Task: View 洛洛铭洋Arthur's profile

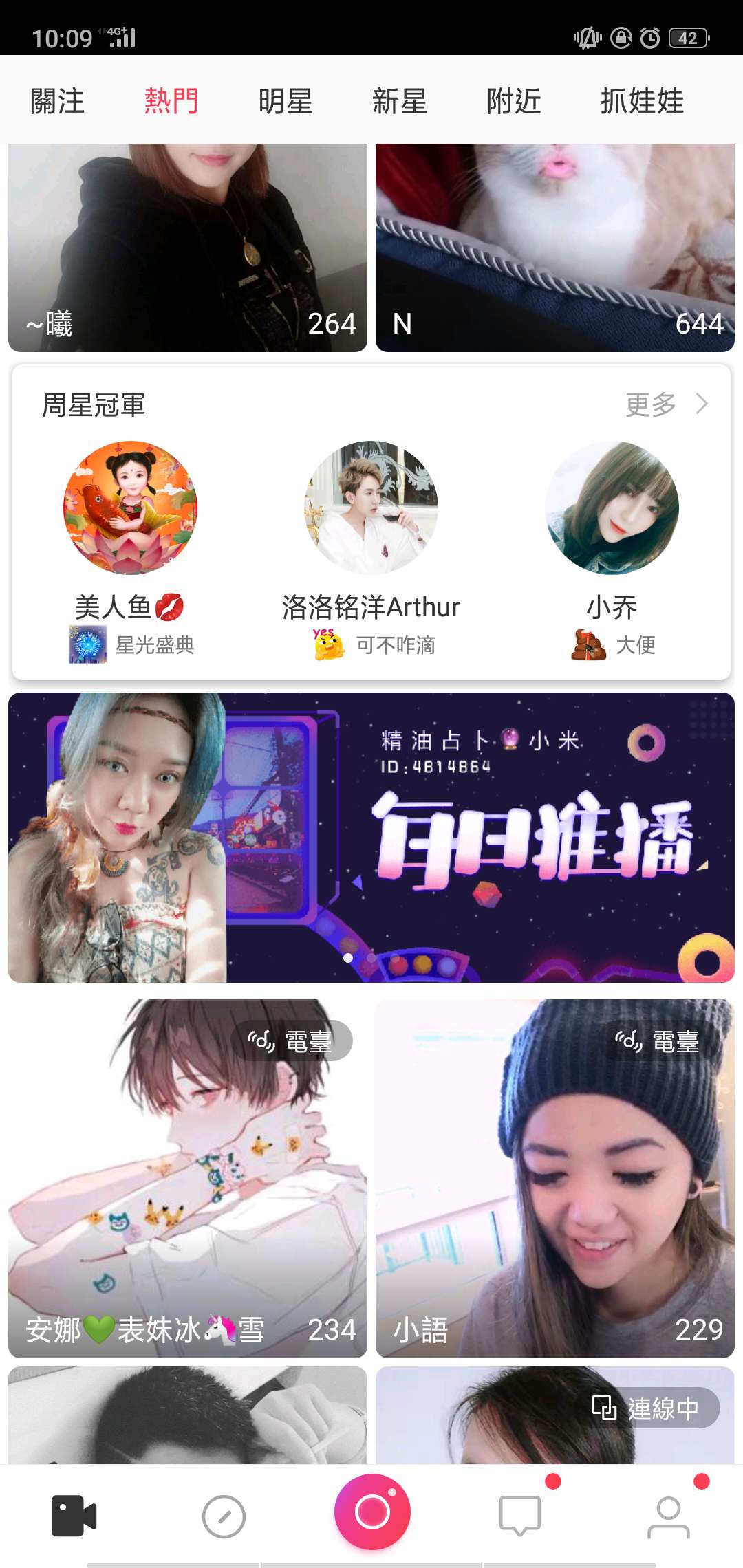Action: [371, 508]
